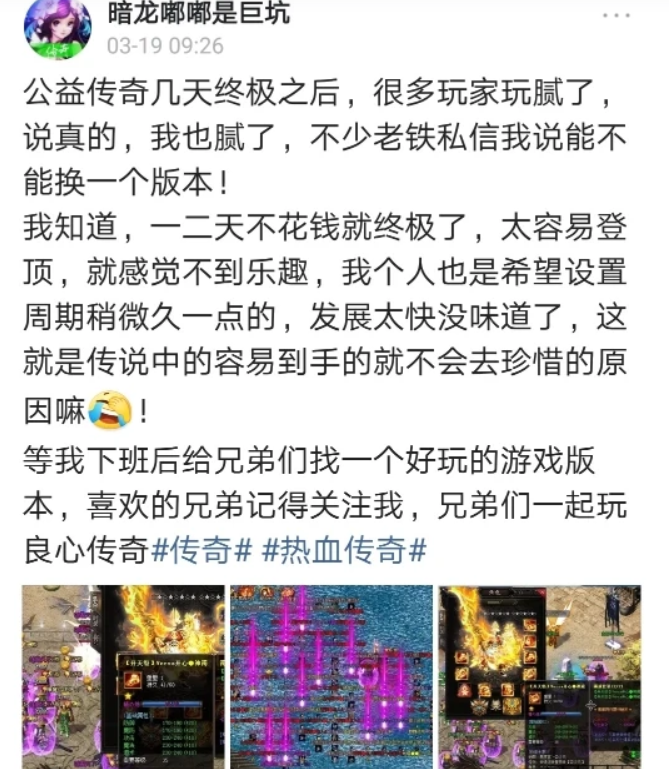Open the #热血传奇# hashtag
Viewport: 669px width, 769px height.
coord(344,550)
